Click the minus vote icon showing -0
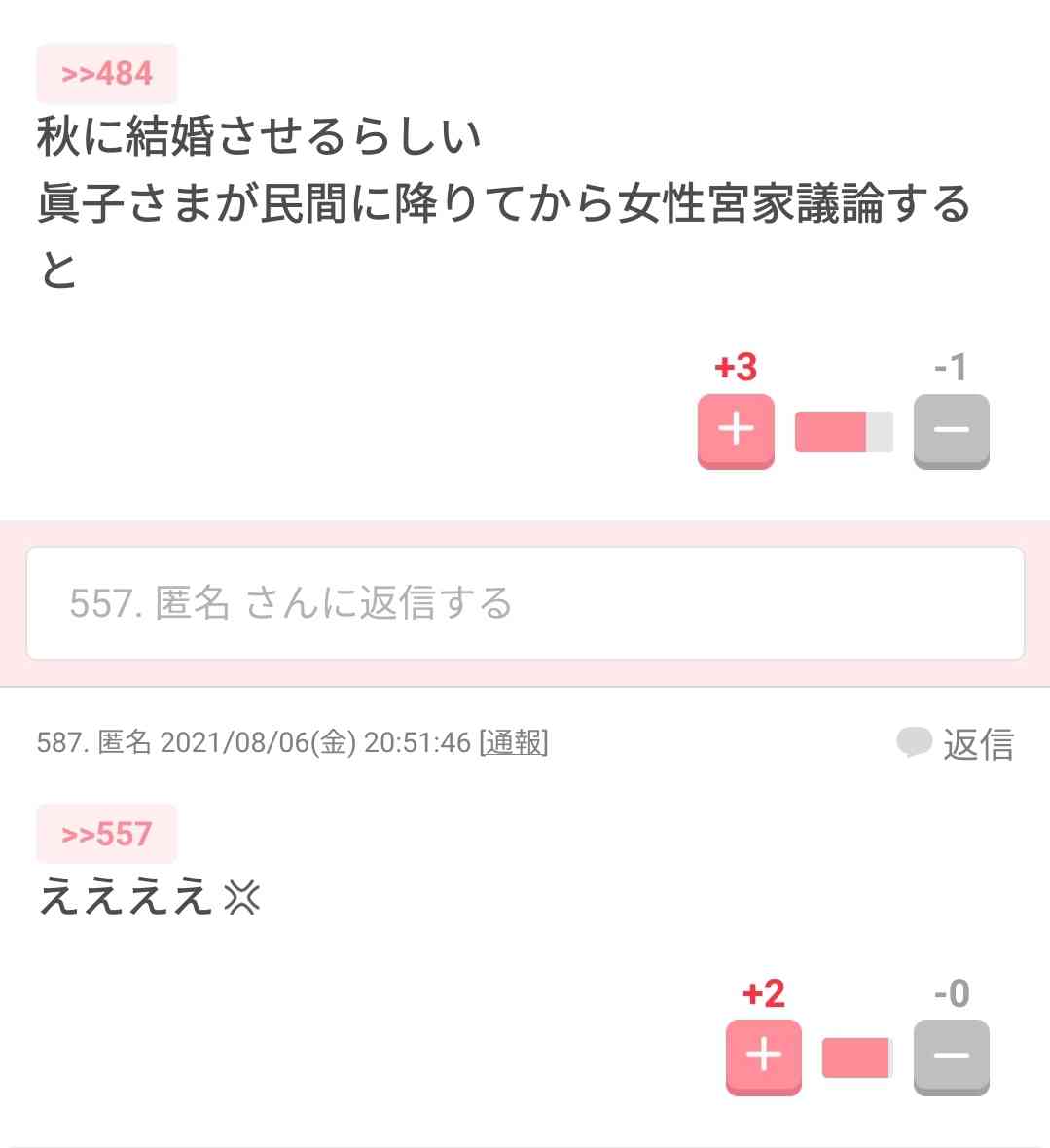 pos(951,1057)
